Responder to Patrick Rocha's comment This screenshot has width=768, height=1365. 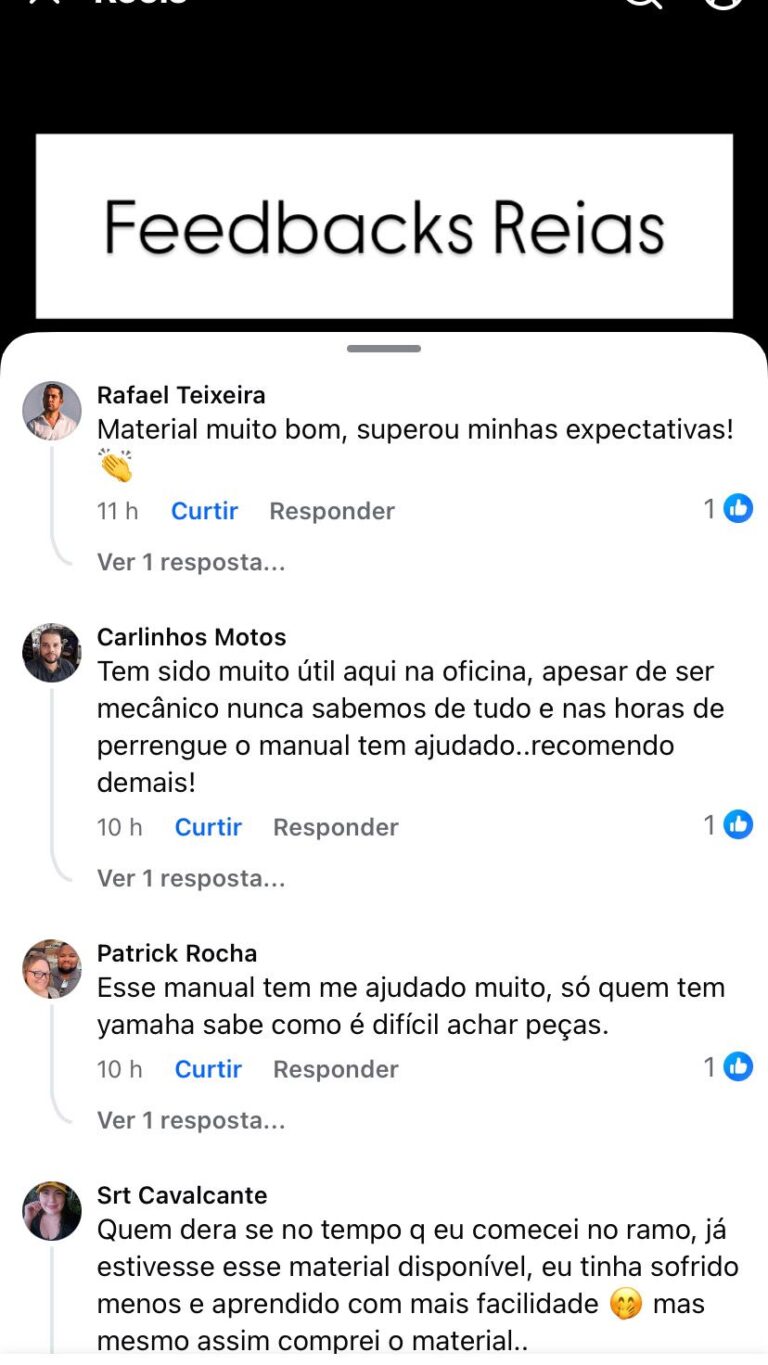335,1069
